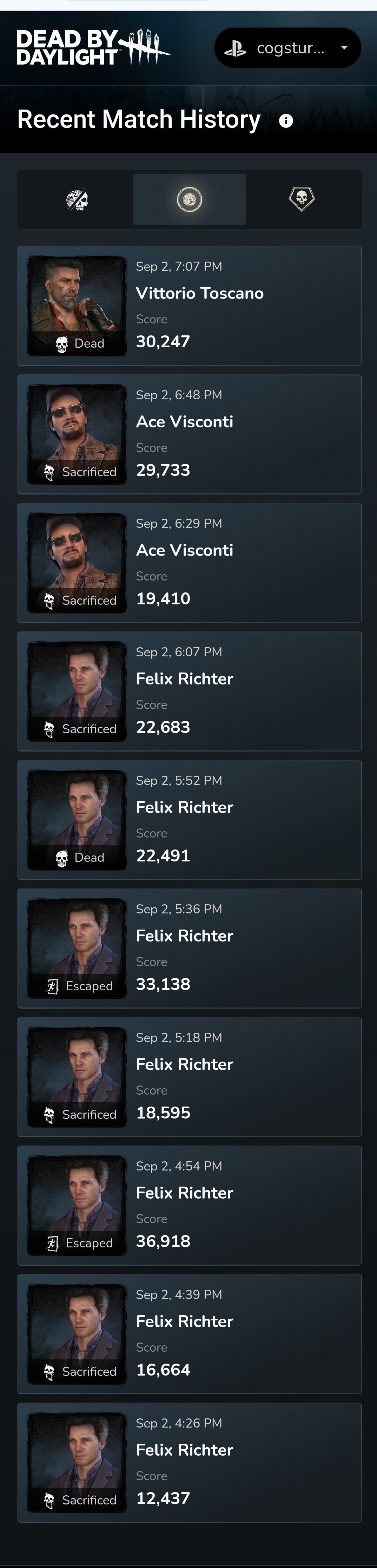The width and height of the screenshot is (377, 1568).
Task: View the Felix Richter match scored 22,491
Action: (189, 819)
